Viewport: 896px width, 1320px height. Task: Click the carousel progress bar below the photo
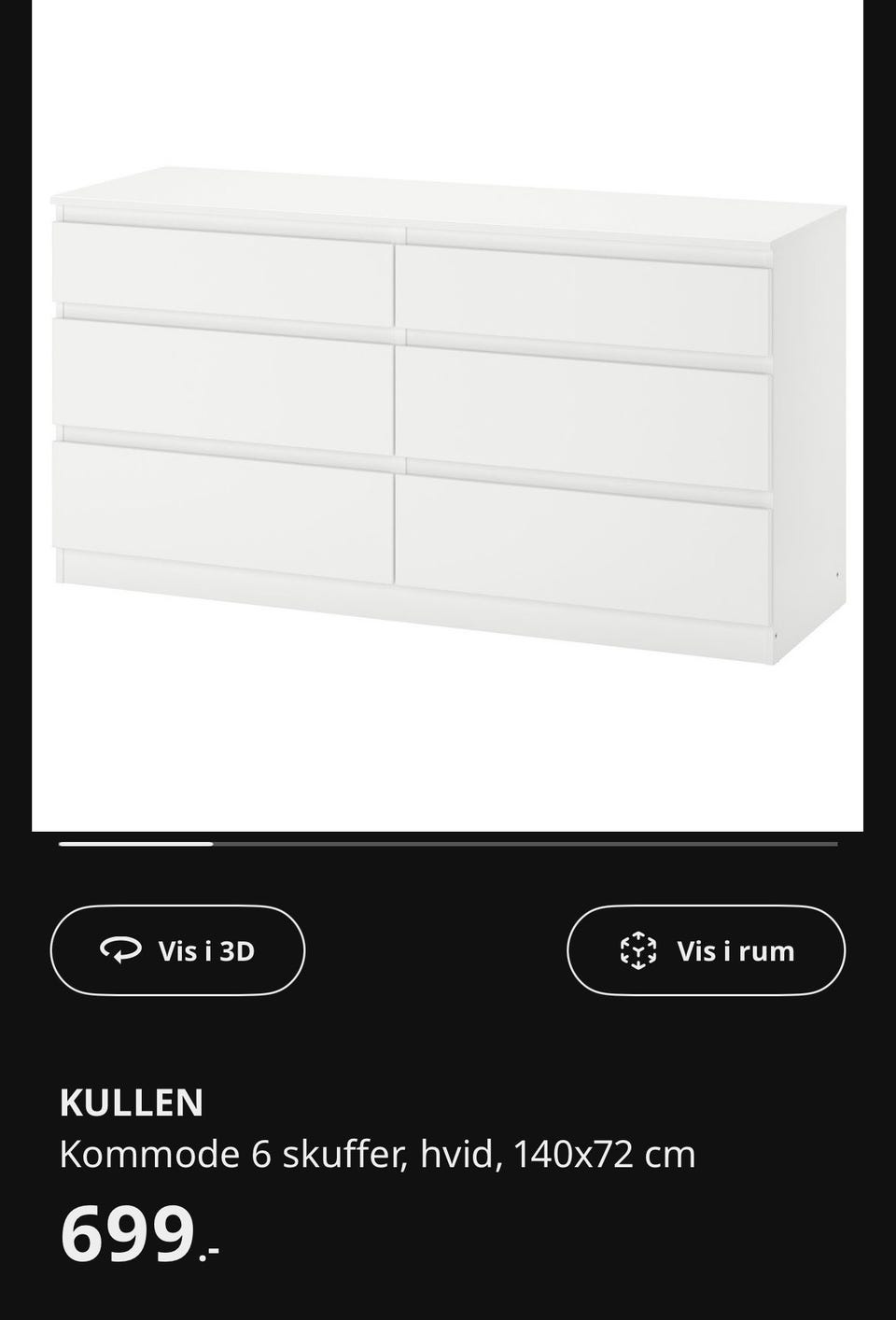coord(448,845)
